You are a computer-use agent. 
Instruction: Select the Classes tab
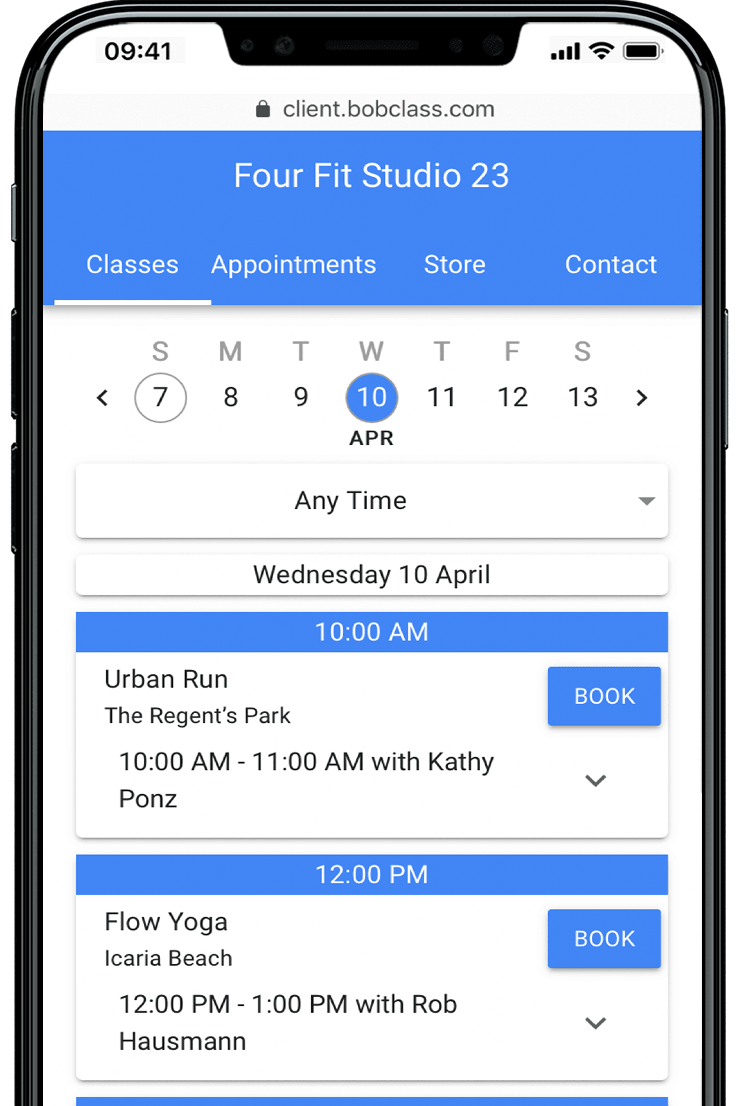click(132, 265)
